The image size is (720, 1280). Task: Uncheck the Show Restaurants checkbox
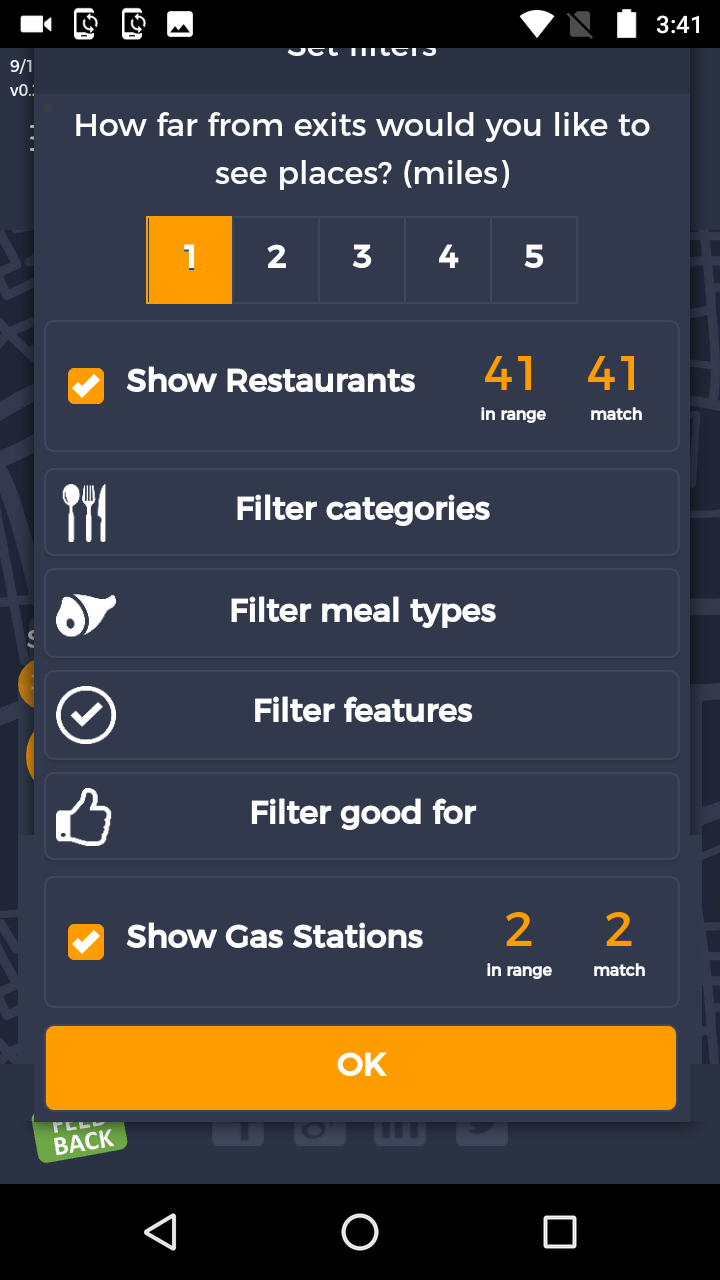click(86, 385)
